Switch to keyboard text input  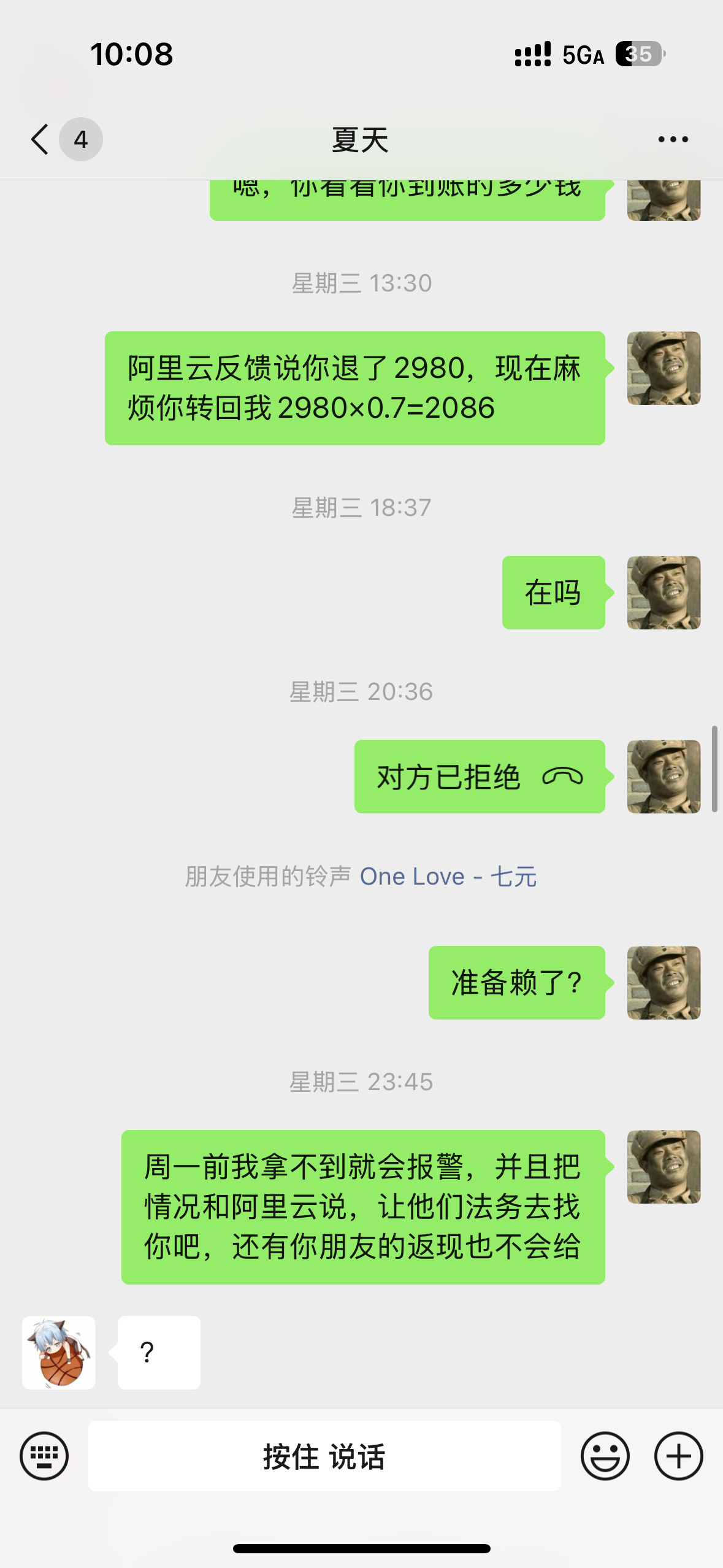[44, 1456]
